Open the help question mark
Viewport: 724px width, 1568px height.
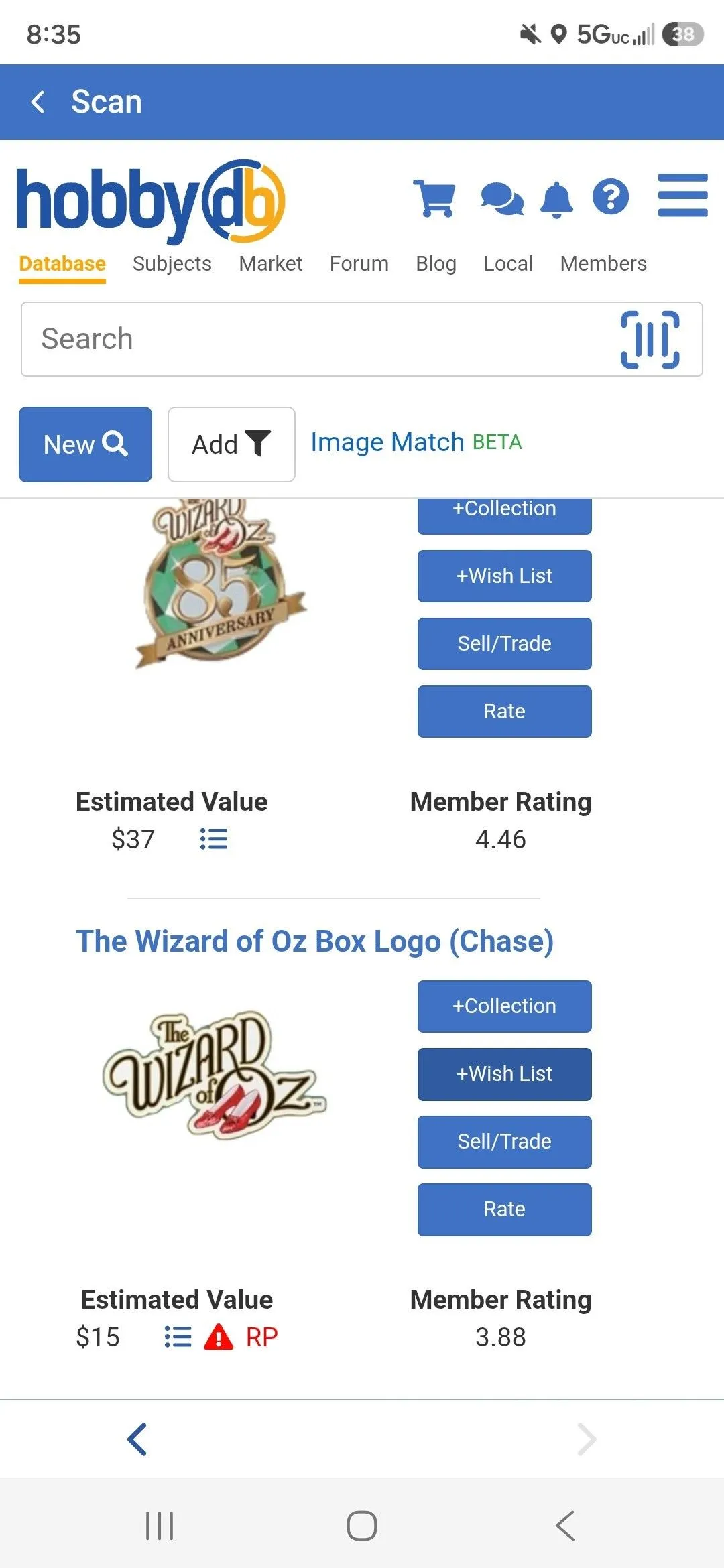tap(611, 197)
